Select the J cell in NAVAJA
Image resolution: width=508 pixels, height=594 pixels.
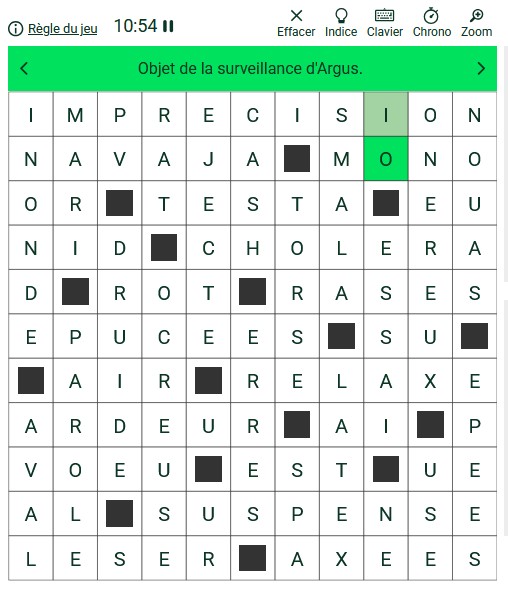[208, 159]
